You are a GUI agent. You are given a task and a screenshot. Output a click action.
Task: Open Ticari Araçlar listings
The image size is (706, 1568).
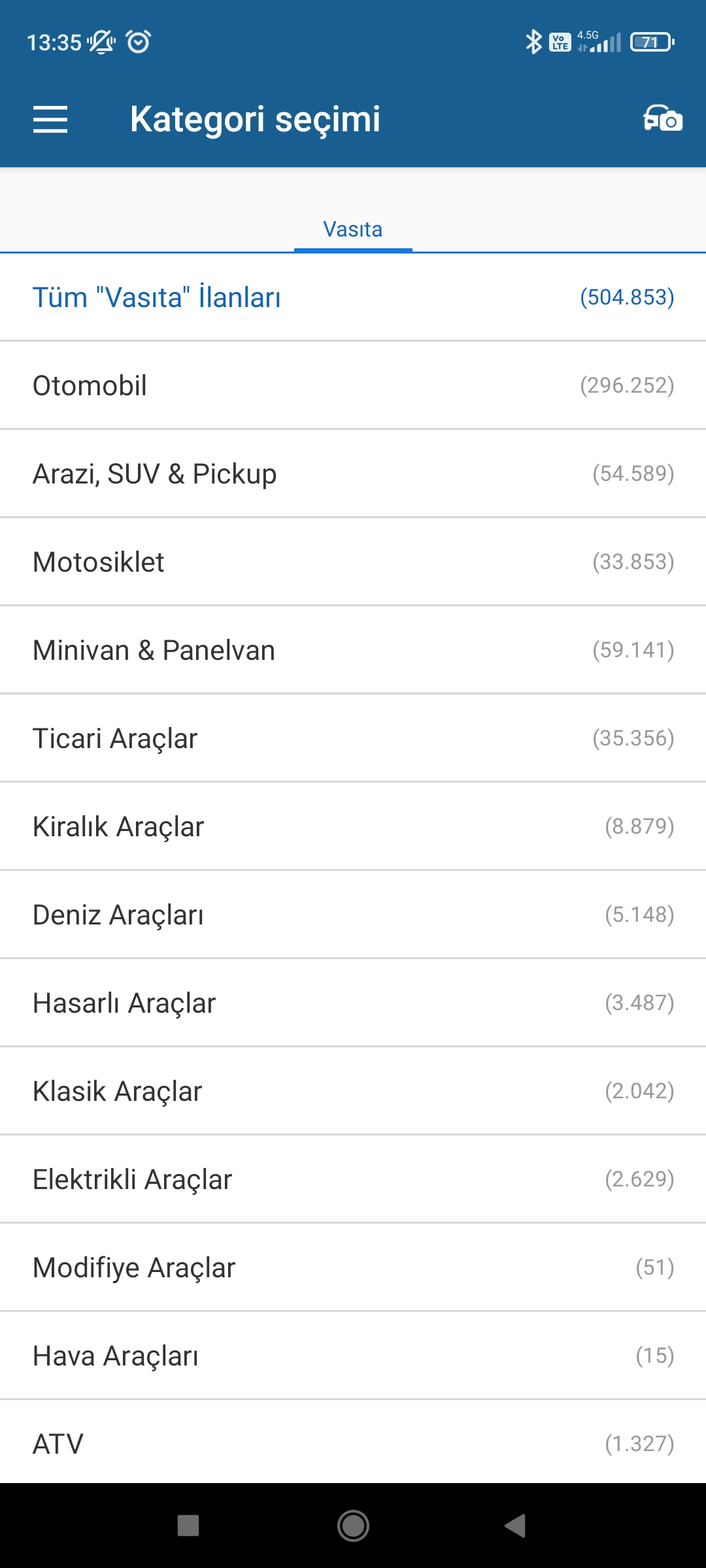353,738
